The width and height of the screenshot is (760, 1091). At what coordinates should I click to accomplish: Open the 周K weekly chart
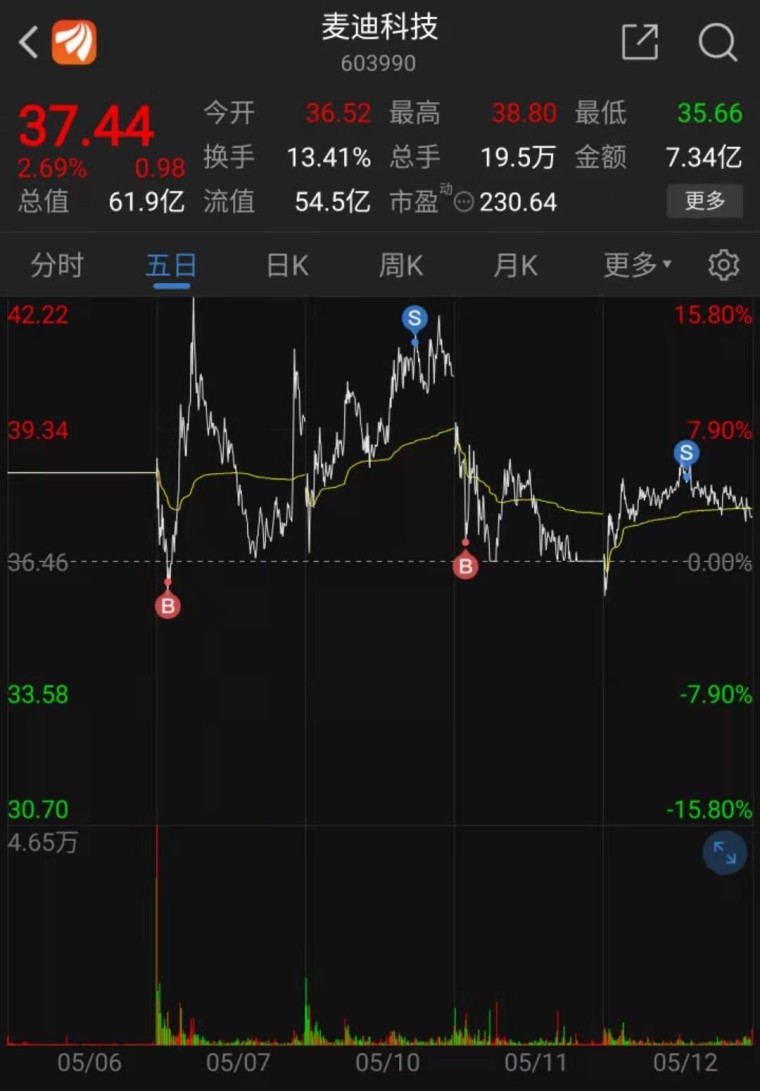tap(398, 265)
